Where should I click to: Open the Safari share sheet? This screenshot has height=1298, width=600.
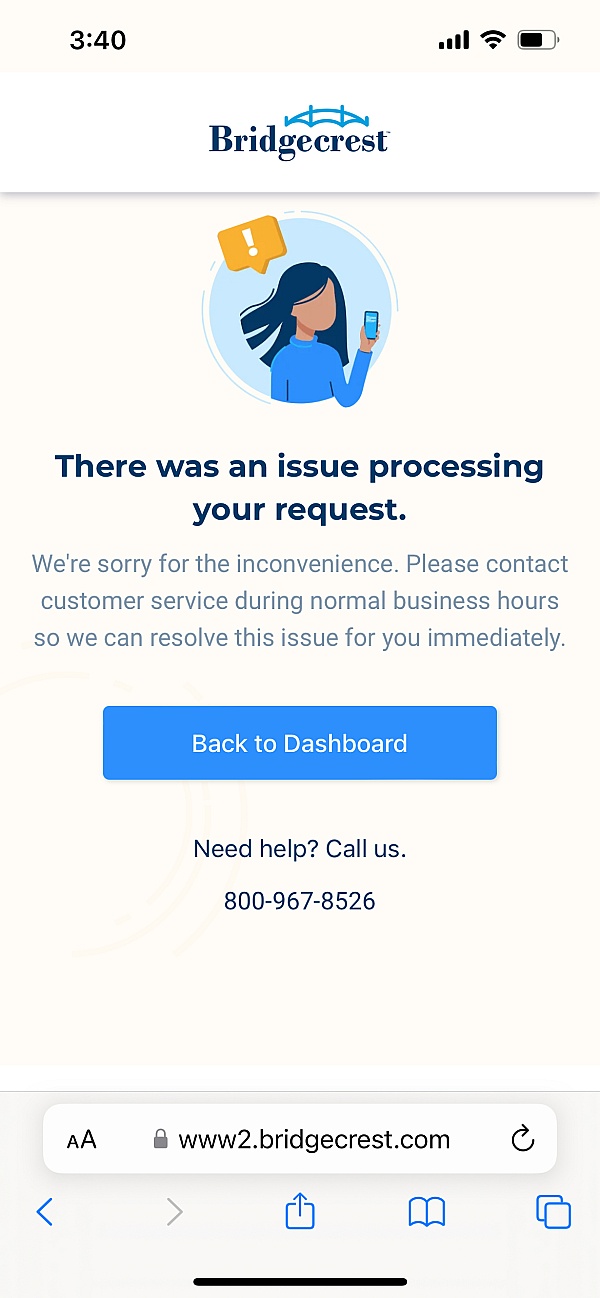click(x=300, y=1211)
